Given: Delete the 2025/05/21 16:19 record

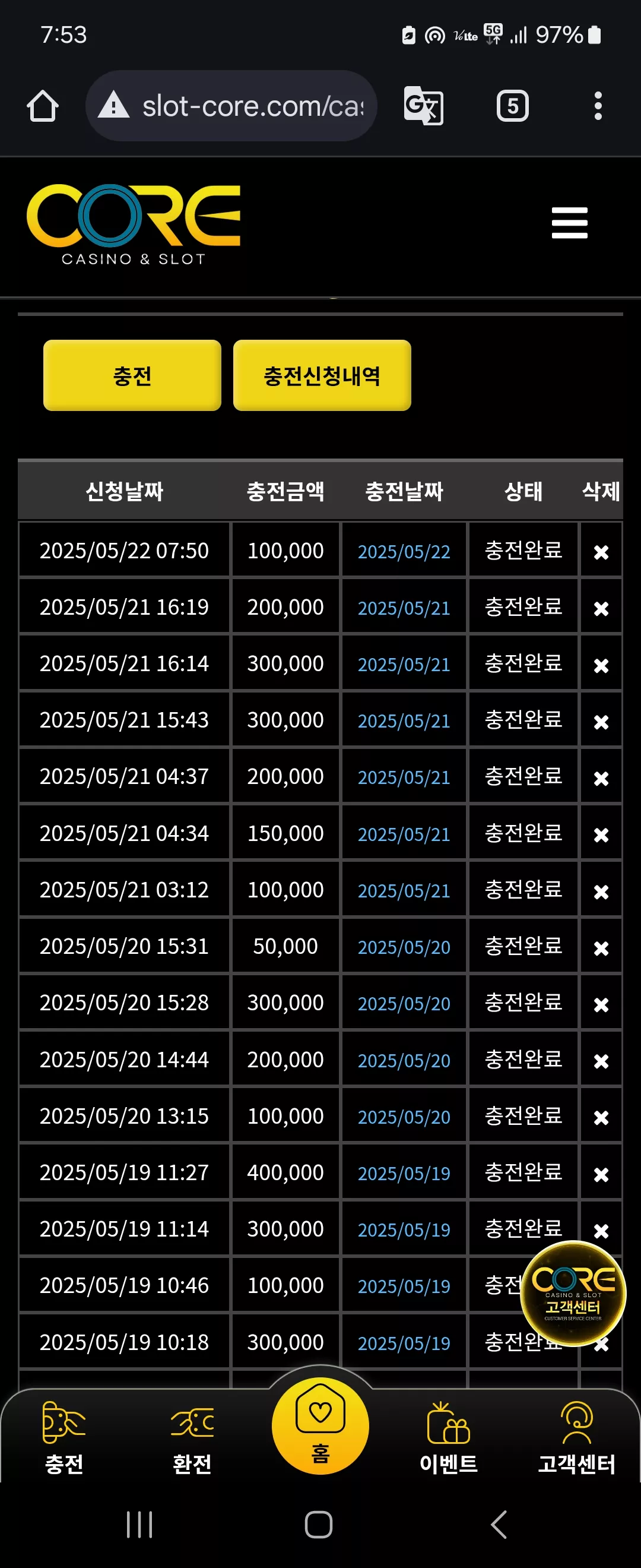Looking at the screenshot, I should 601,609.
